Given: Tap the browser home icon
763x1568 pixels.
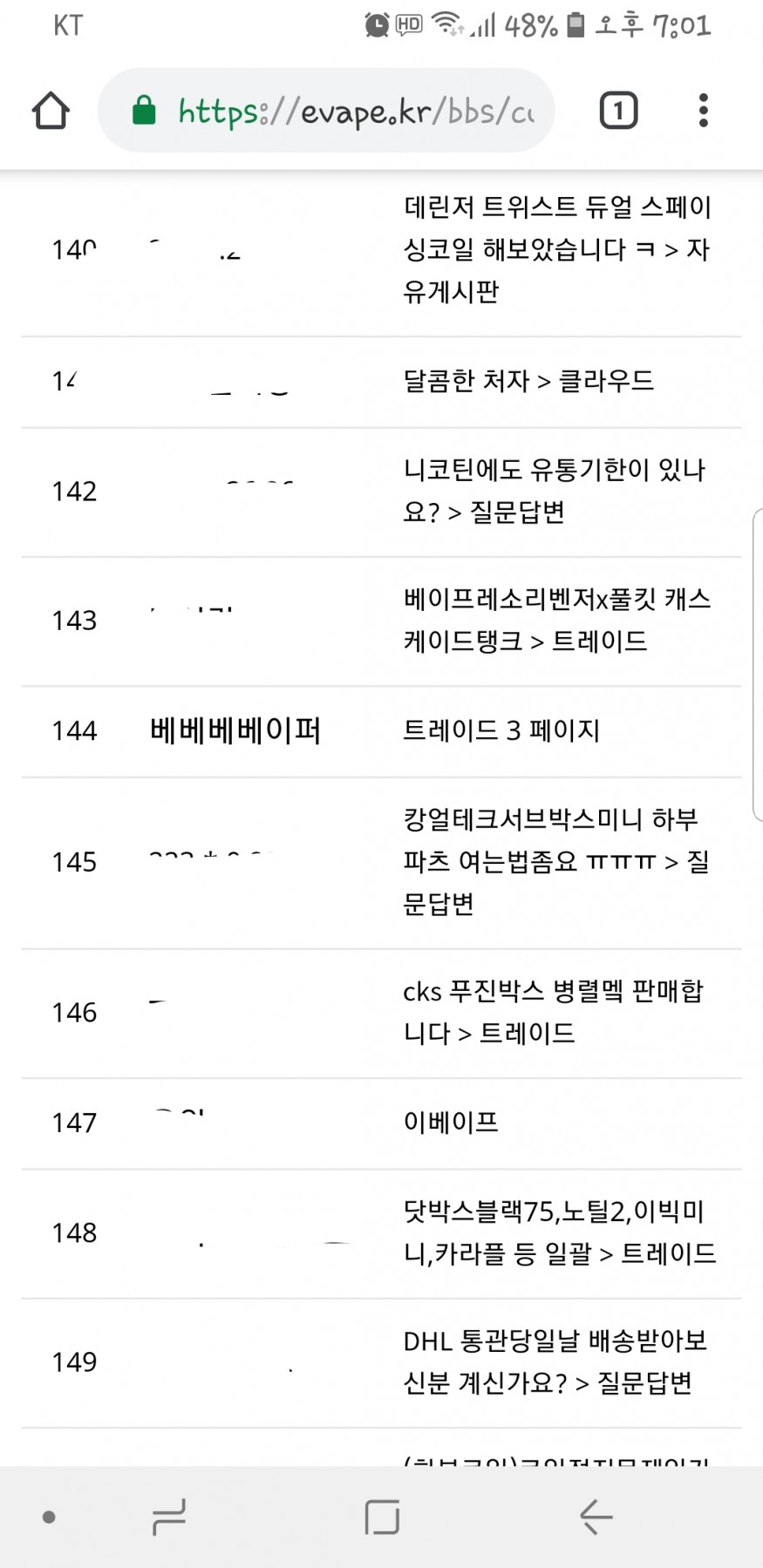Looking at the screenshot, I should (x=51, y=111).
